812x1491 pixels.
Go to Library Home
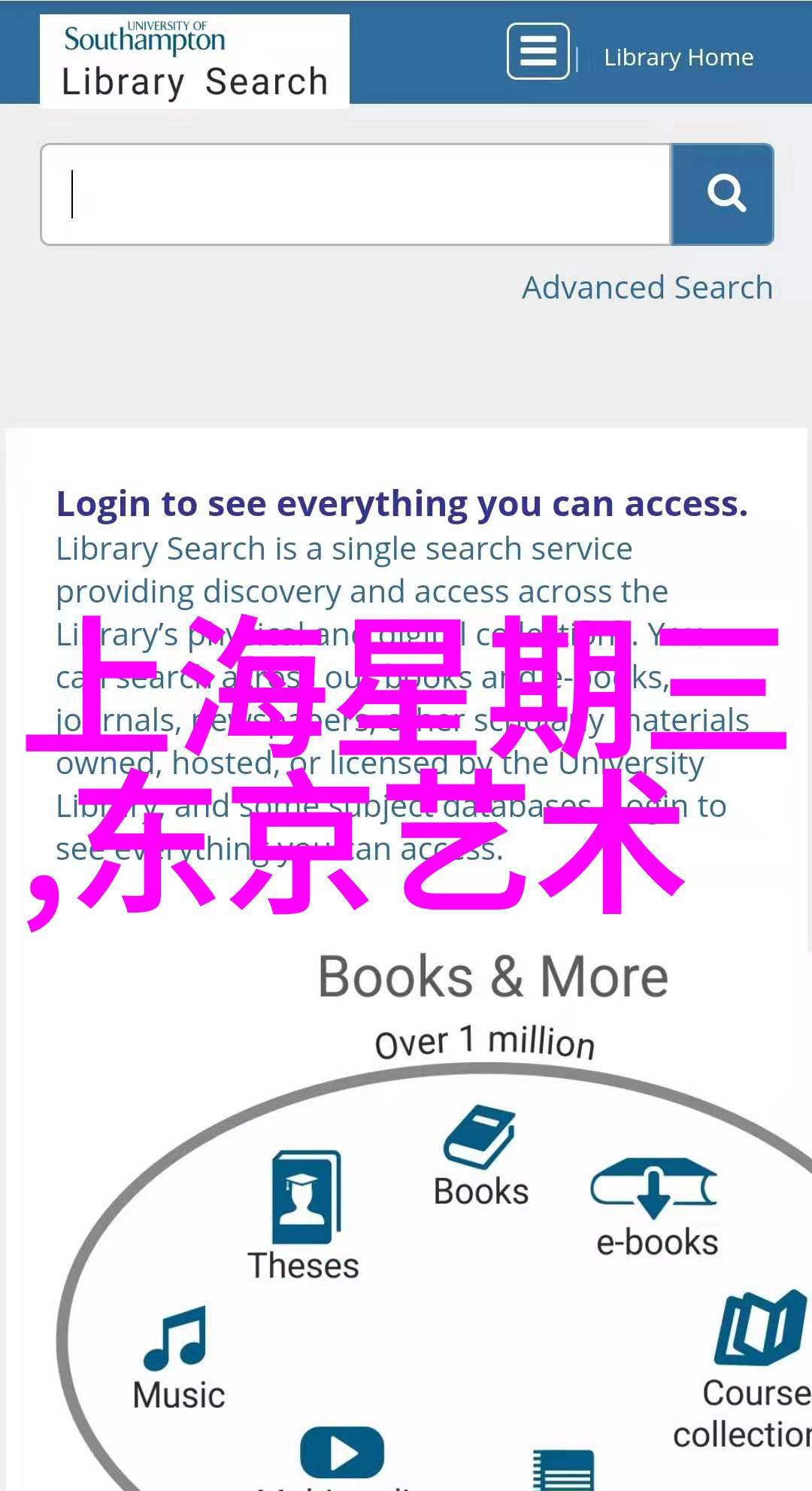tap(678, 57)
